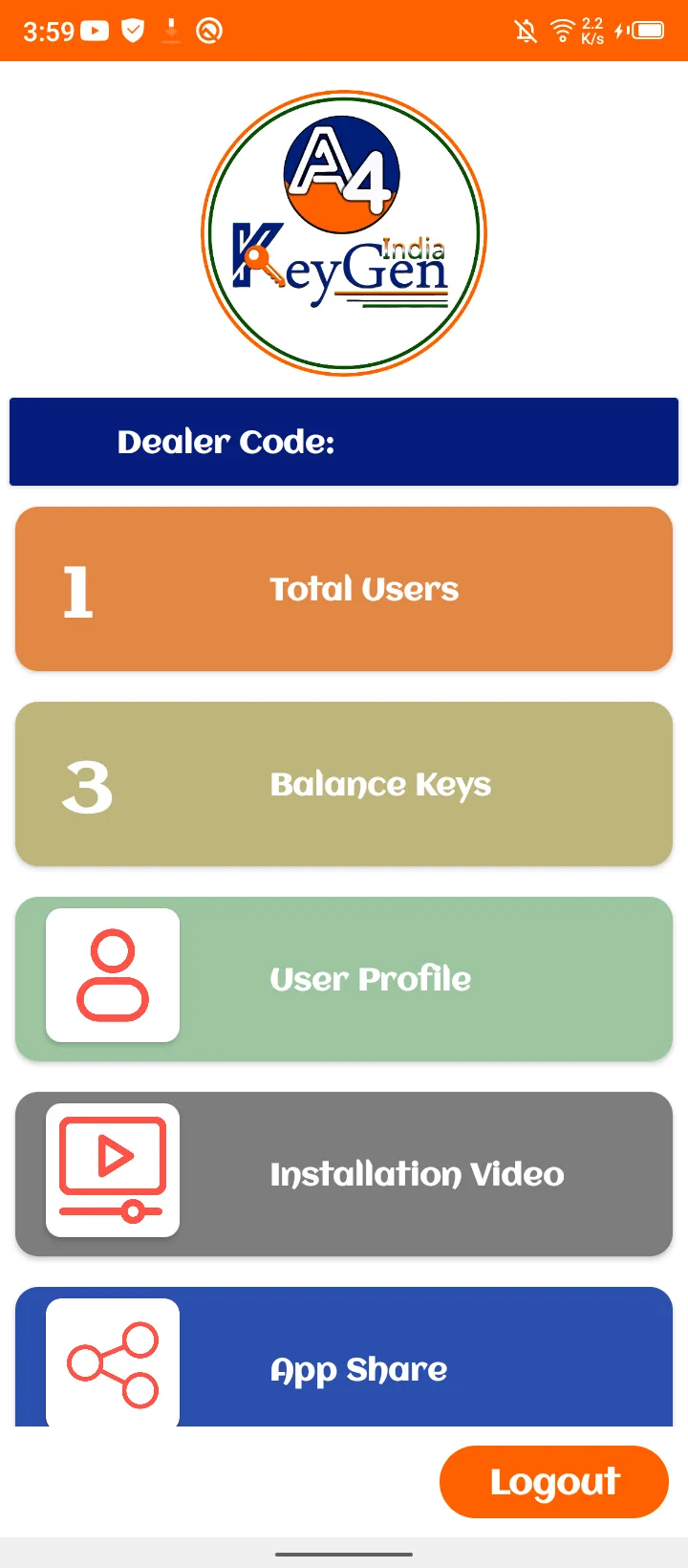
Task: Open the Total Users card
Action: pyautogui.click(x=344, y=588)
